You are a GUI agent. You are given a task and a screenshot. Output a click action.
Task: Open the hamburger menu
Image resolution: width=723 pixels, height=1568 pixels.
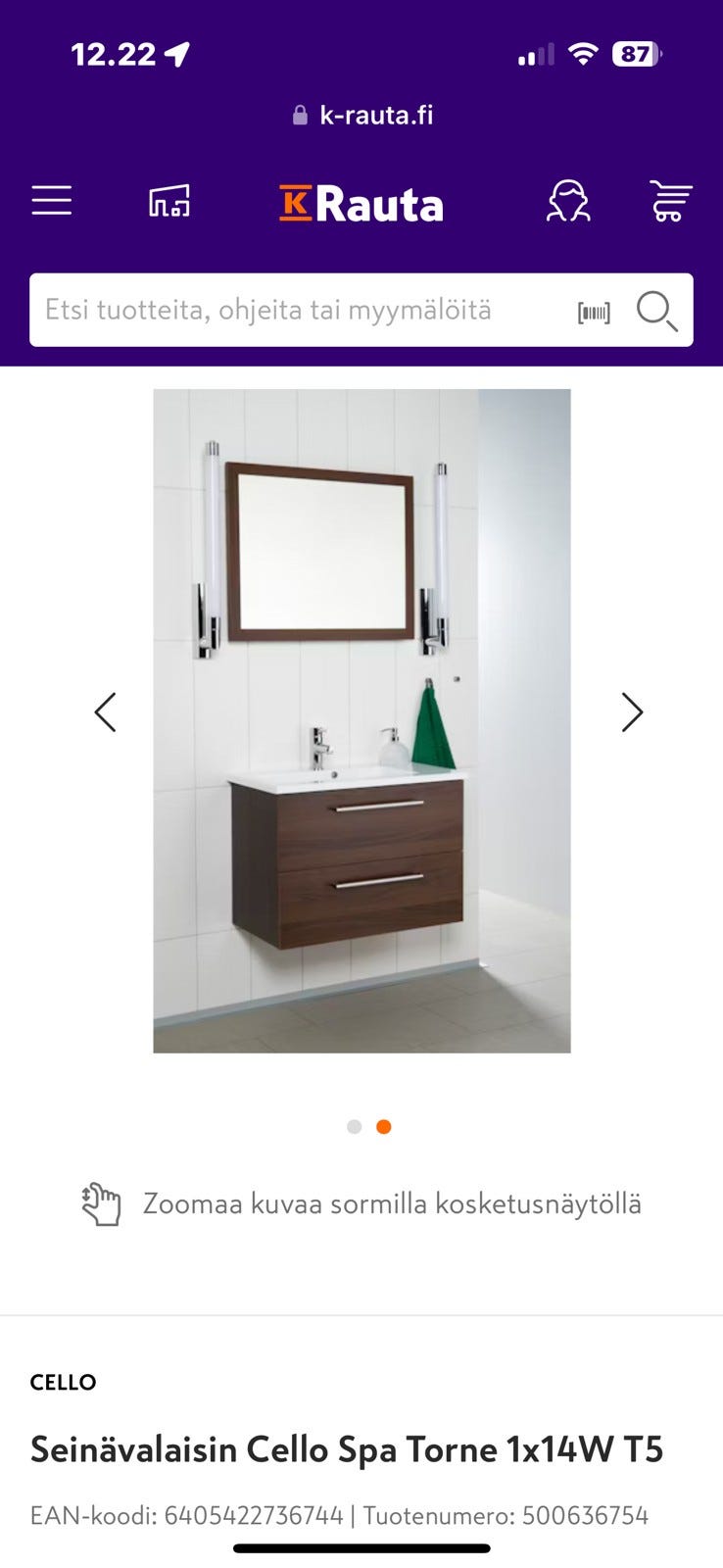[52, 201]
